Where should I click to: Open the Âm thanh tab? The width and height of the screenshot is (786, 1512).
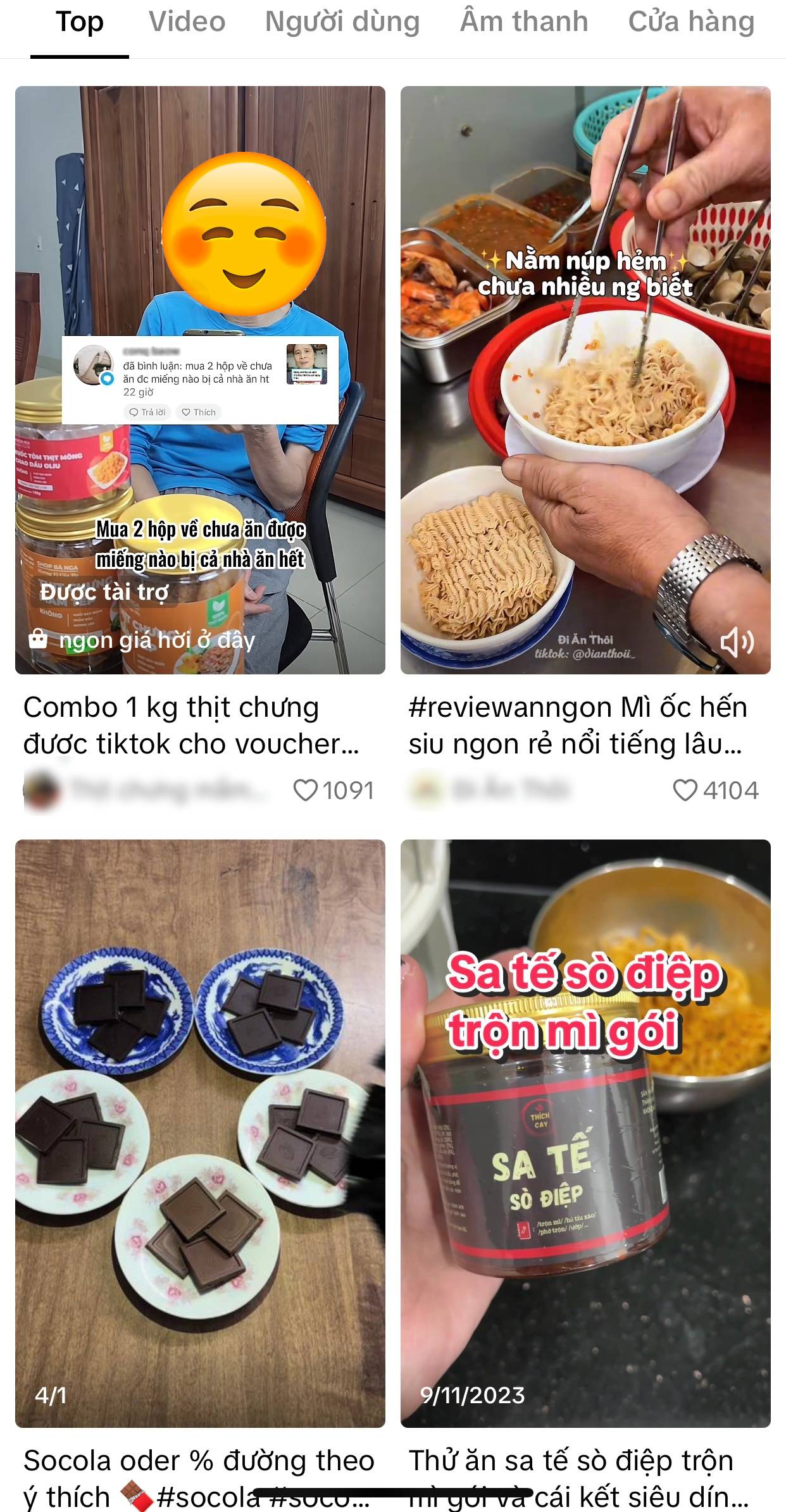point(523,22)
